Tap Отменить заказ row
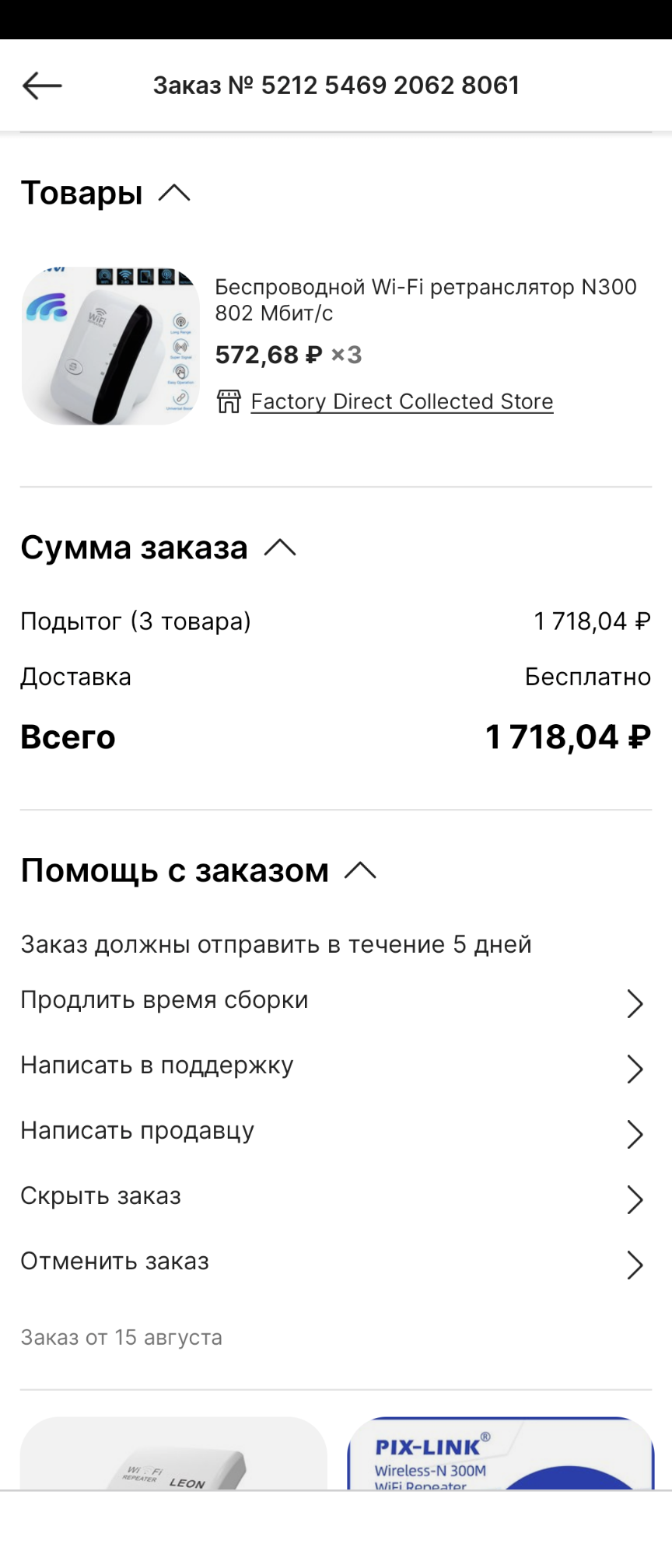Screen dimensions: 672x1568 coord(334,1262)
